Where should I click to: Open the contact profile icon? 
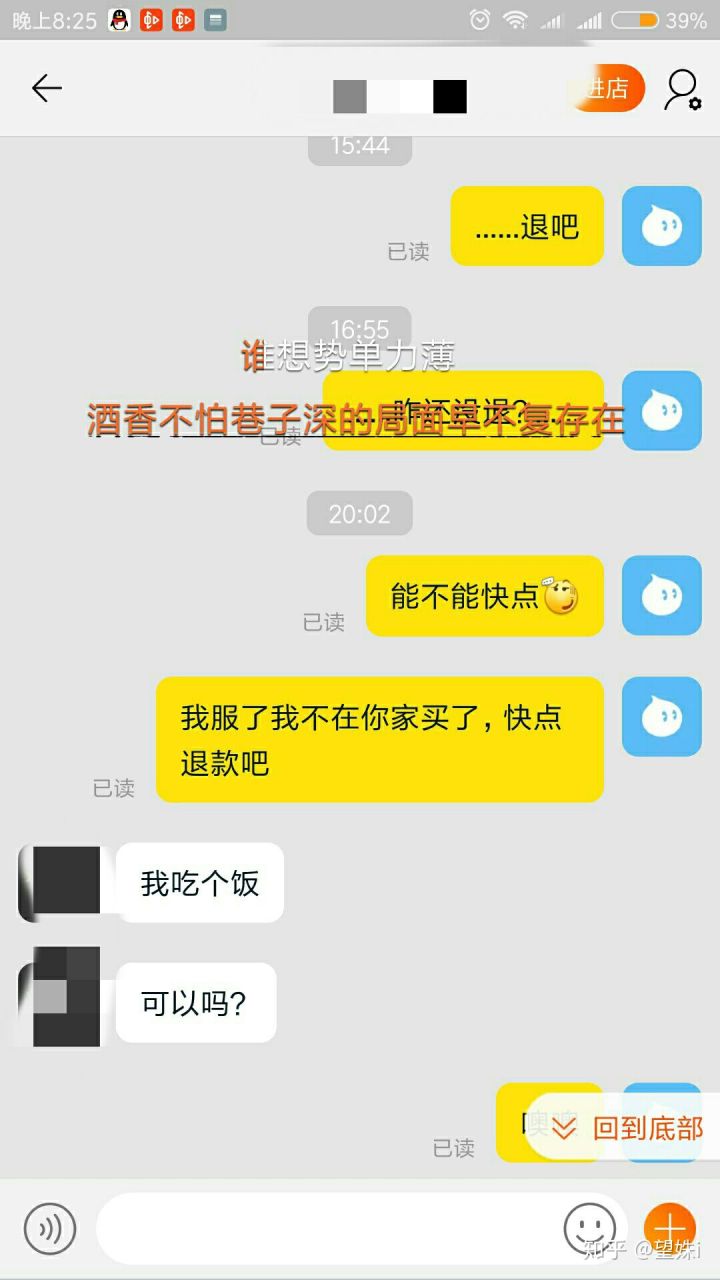pyautogui.click(x=683, y=89)
